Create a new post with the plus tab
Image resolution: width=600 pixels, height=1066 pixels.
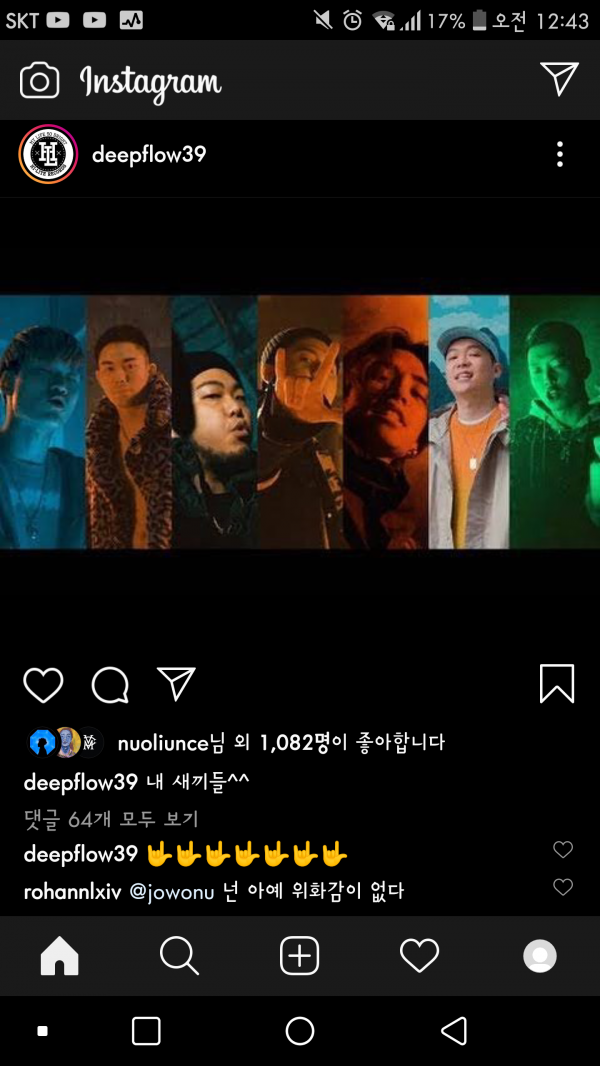pyautogui.click(x=299, y=957)
